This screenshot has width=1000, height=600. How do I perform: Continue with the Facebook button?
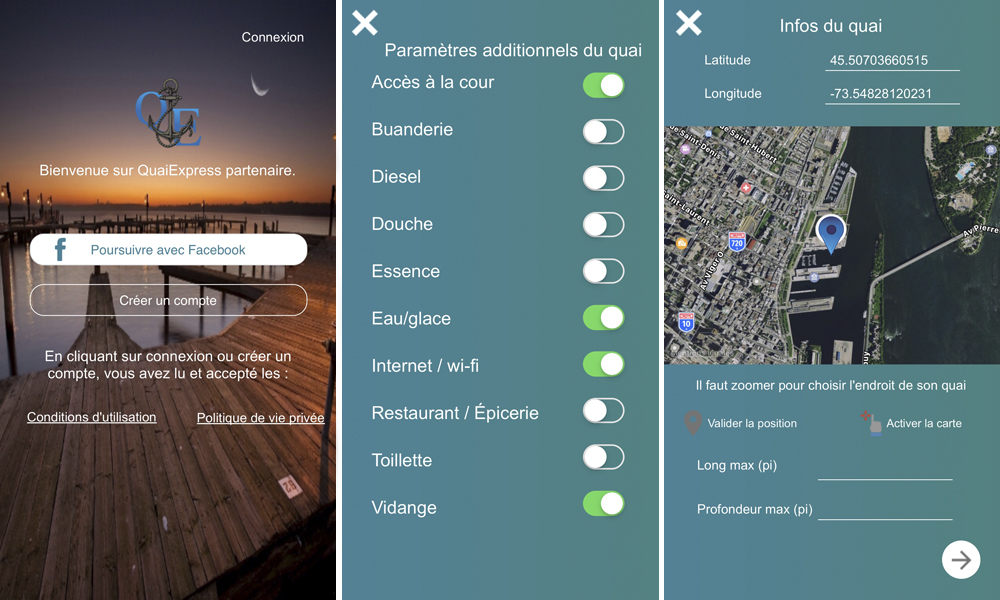(x=168, y=250)
